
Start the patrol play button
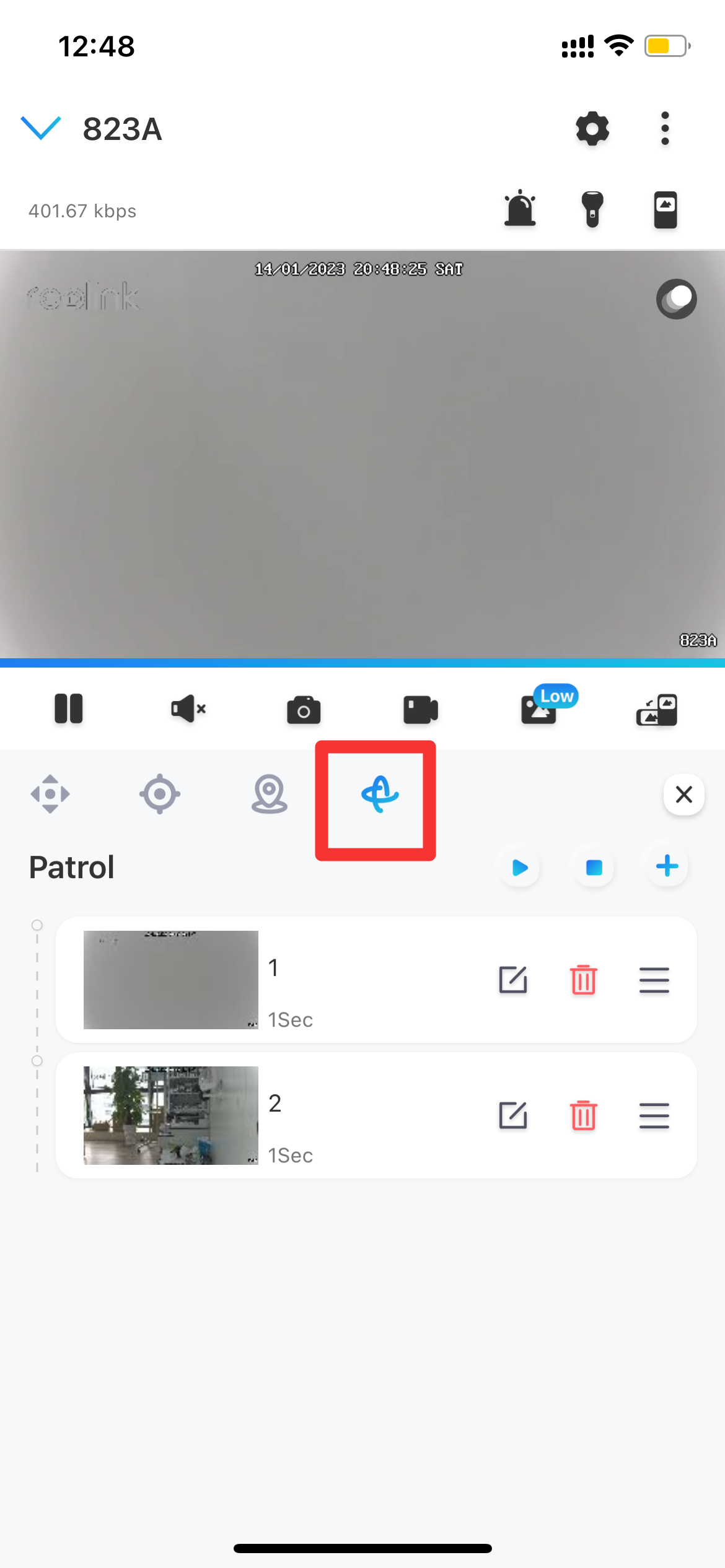[520, 868]
